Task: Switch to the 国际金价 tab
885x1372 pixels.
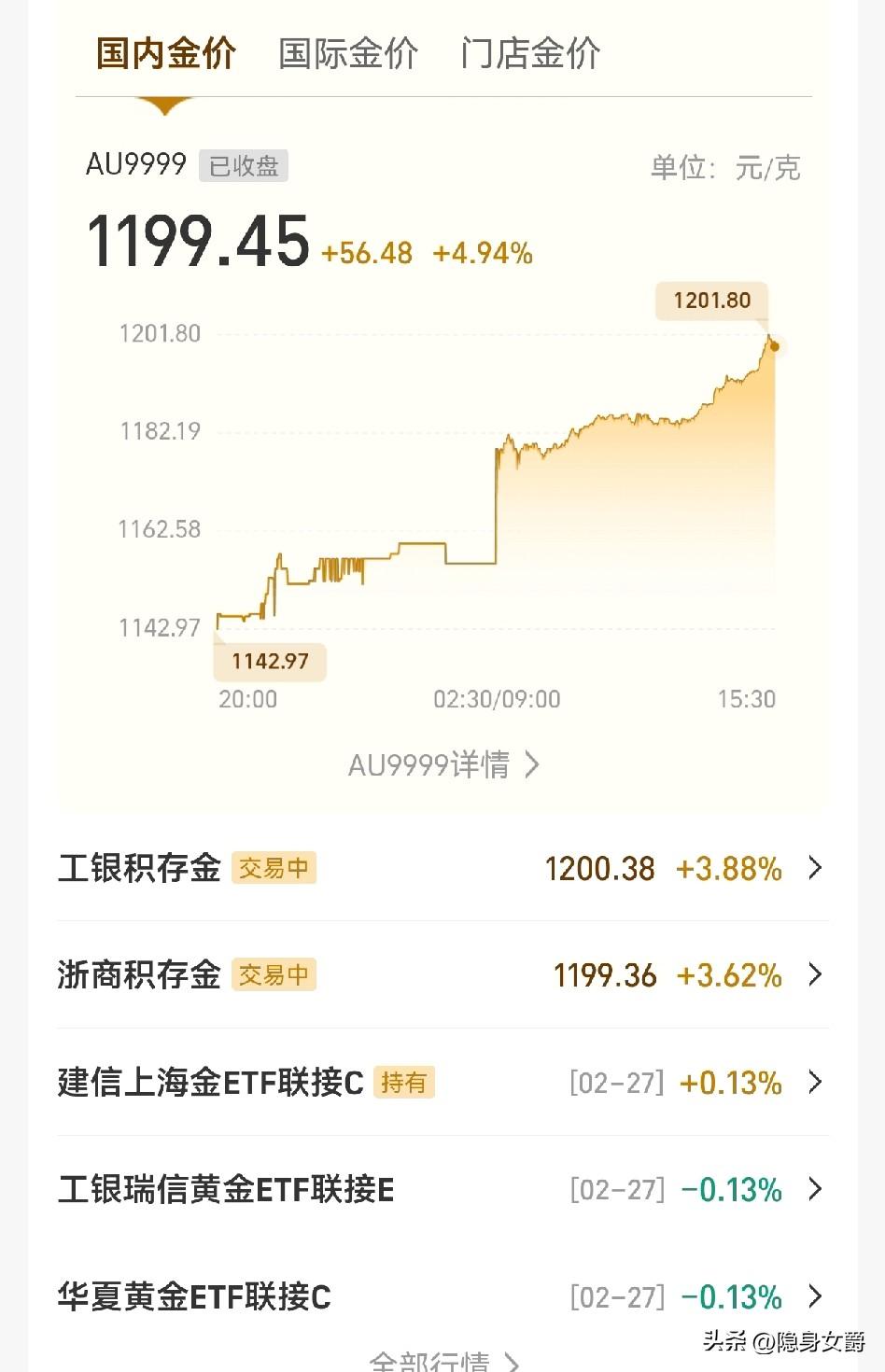Action: (x=347, y=53)
